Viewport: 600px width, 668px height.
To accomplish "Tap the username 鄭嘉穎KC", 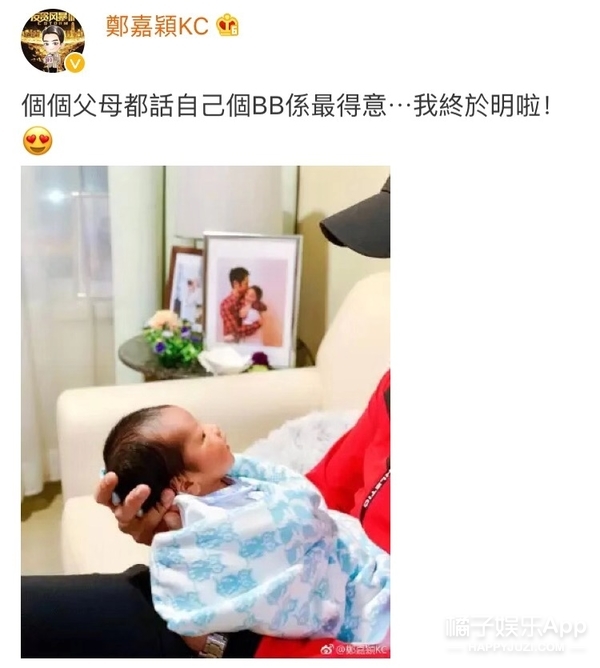I will point(158,26).
